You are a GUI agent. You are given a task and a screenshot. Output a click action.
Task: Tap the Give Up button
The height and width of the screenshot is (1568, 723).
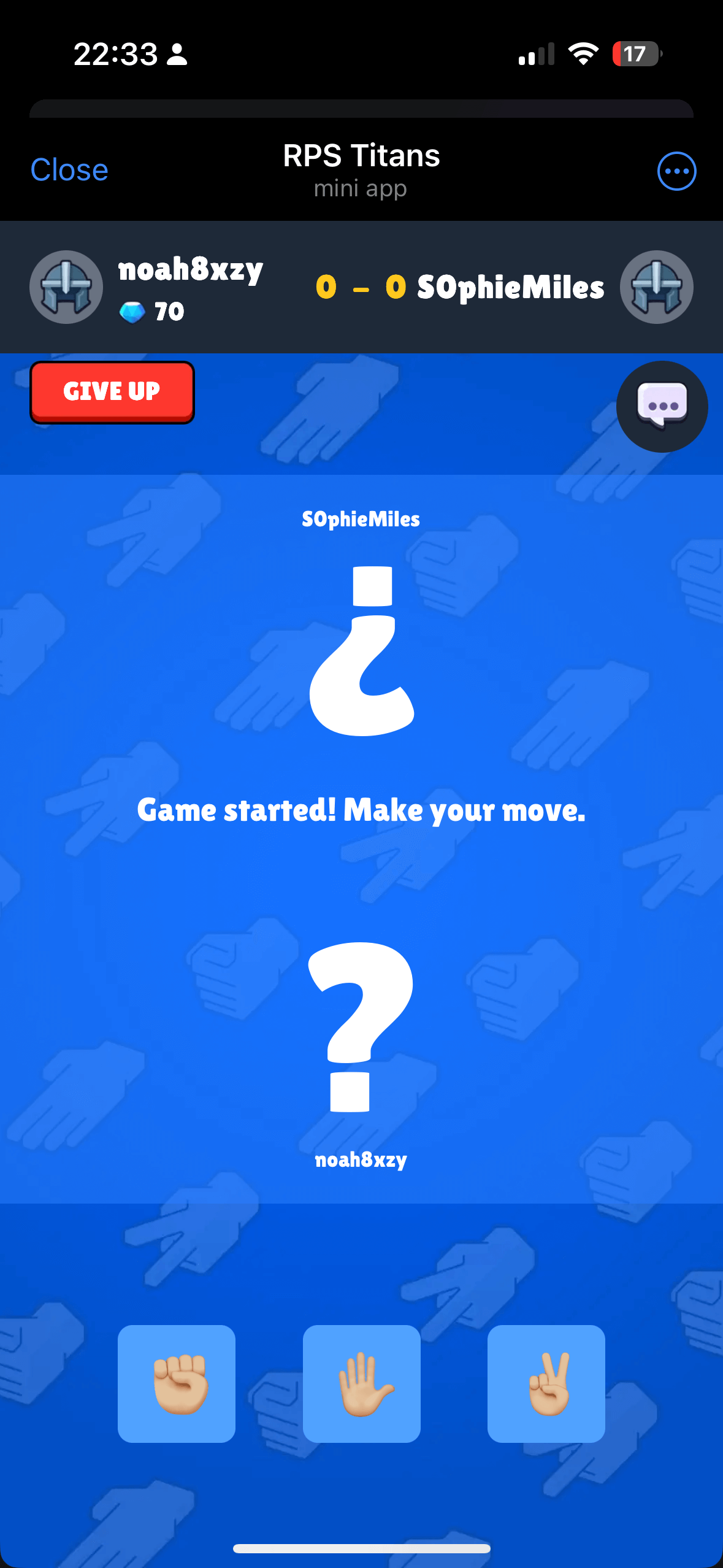pyautogui.click(x=112, y=392)
